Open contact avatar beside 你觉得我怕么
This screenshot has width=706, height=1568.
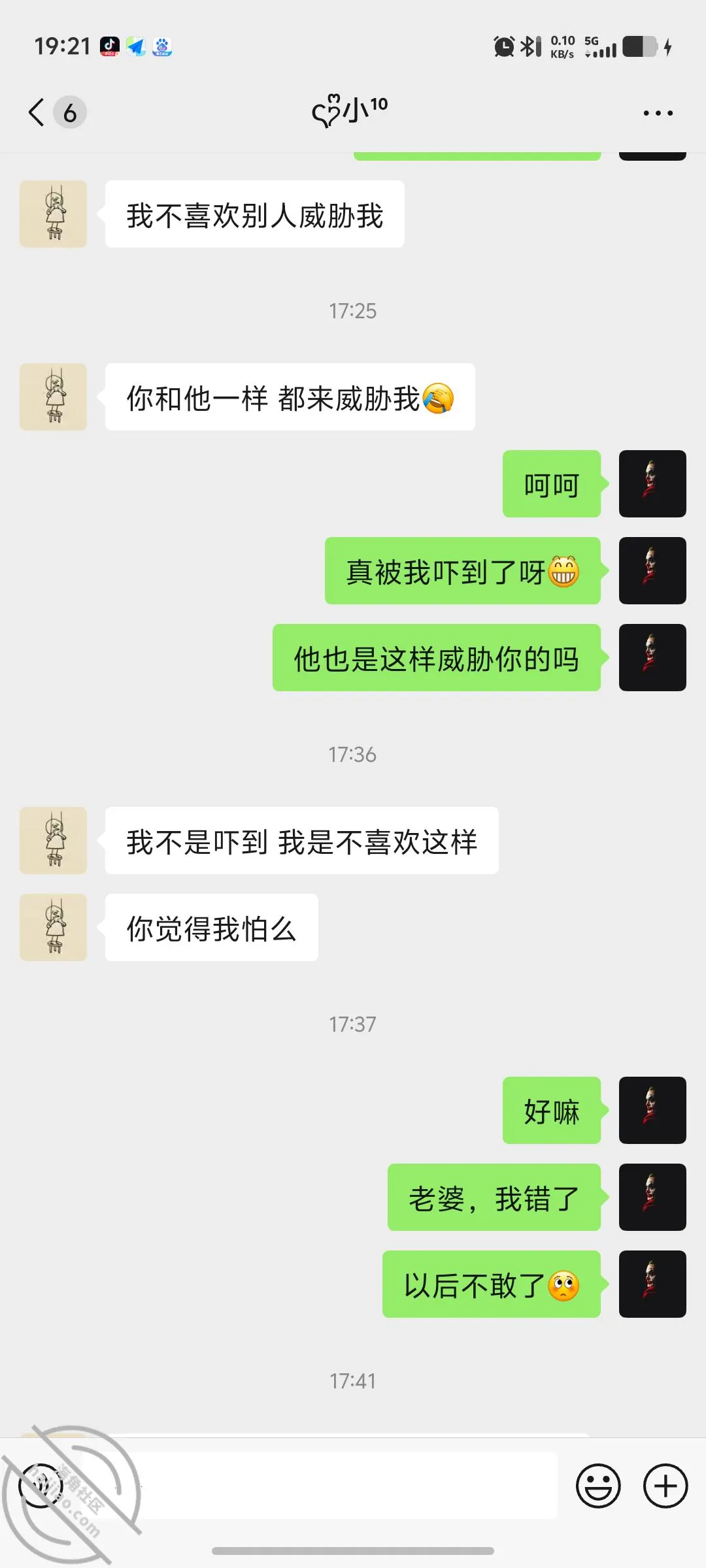[x=53, y=927]
